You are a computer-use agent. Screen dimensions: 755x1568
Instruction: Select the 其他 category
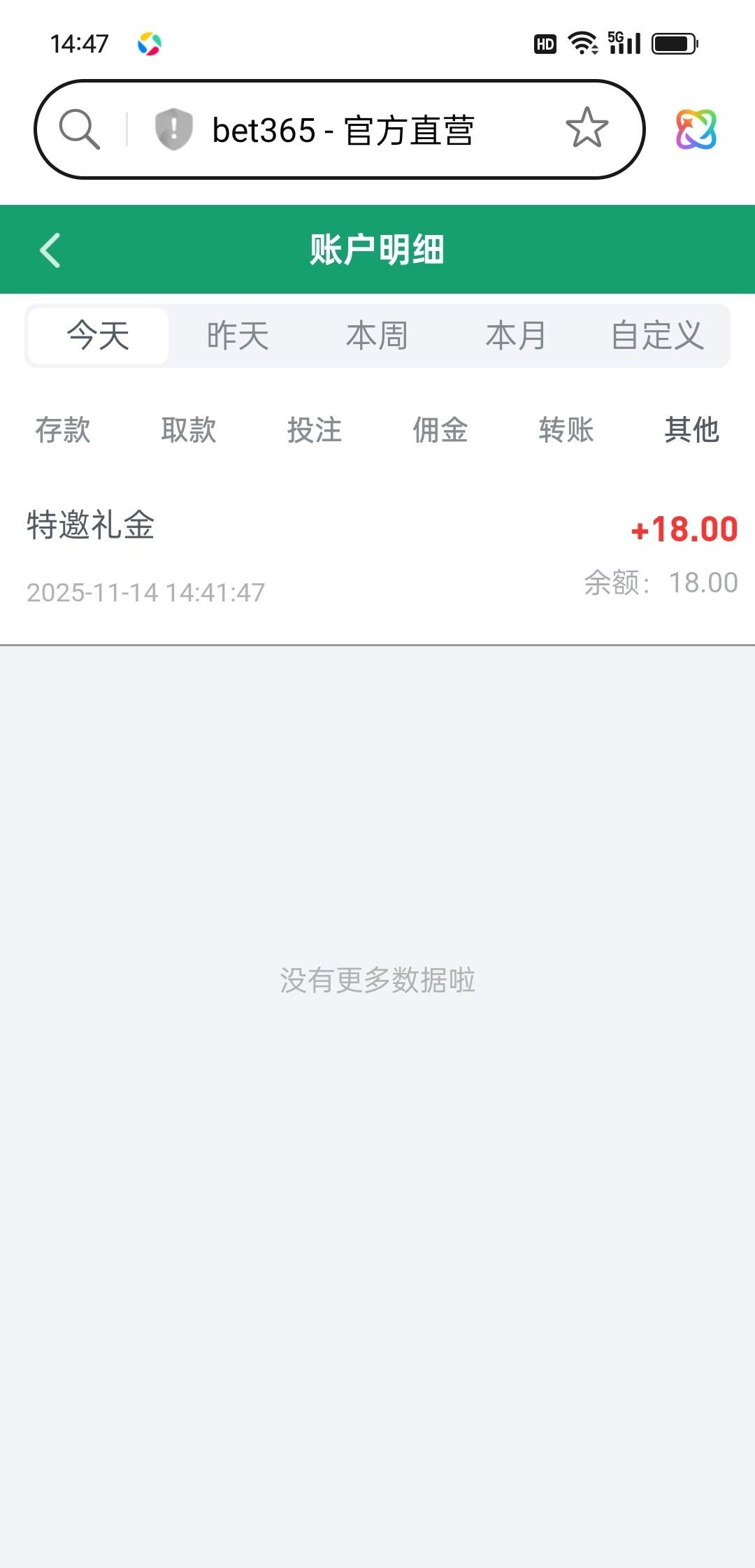click(692, 429)
